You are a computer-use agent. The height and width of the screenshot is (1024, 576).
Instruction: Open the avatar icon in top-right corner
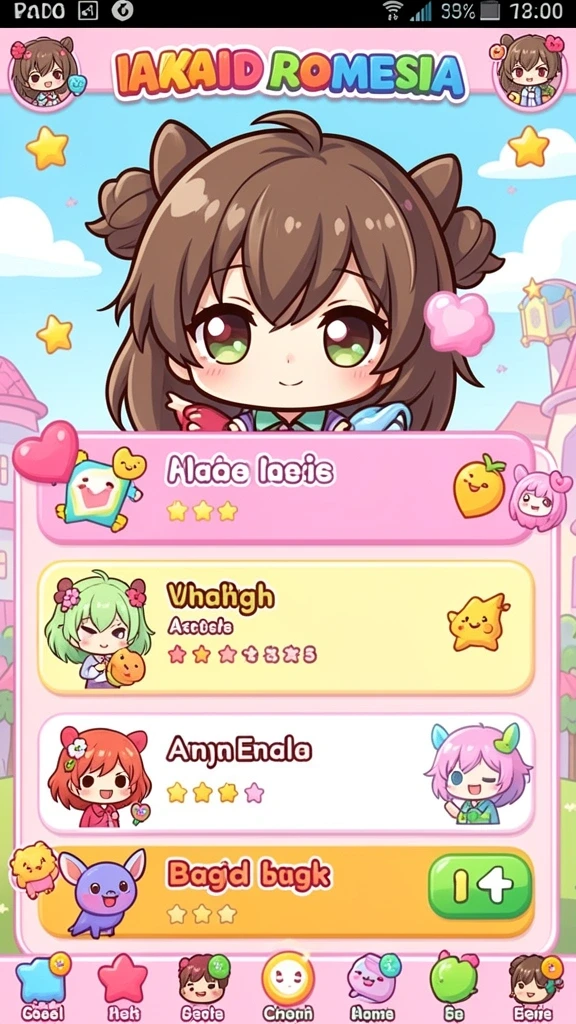point(528,71)
